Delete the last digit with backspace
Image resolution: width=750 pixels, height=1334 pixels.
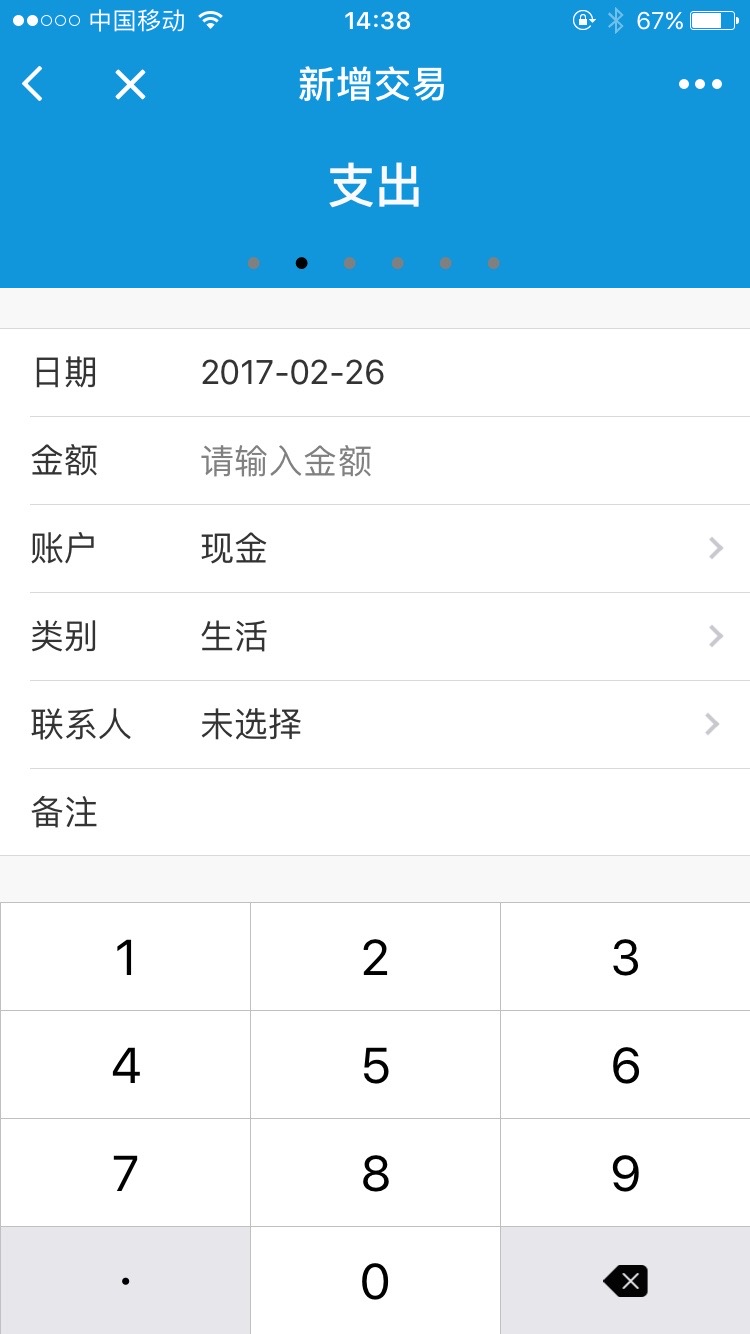[625, 1282]
